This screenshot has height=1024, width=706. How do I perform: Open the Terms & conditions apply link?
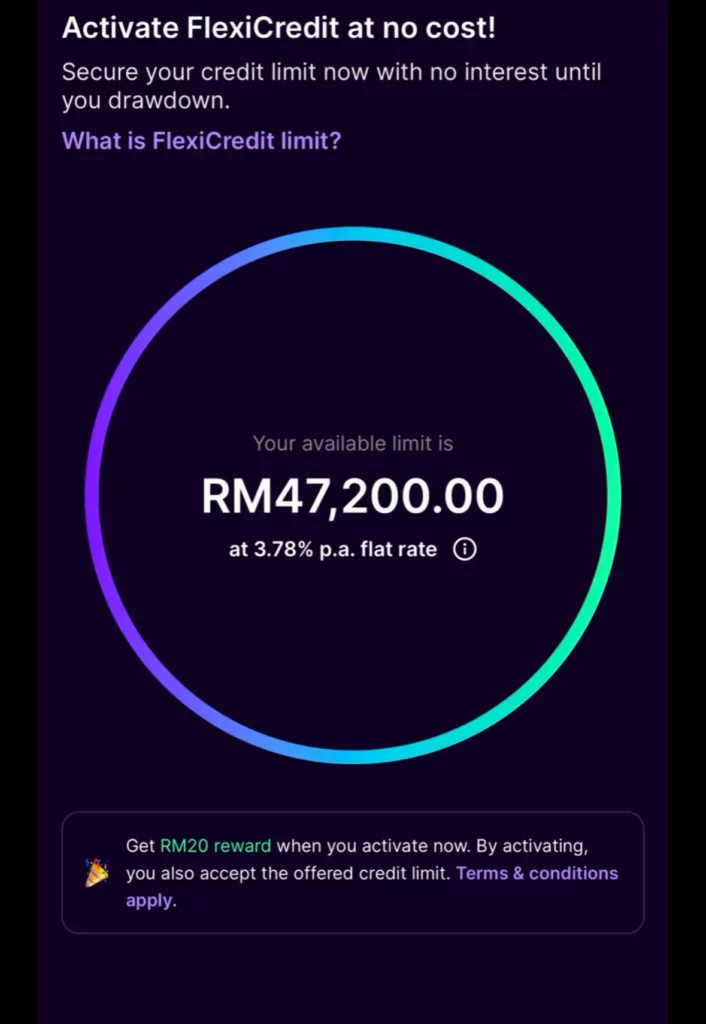536,873
